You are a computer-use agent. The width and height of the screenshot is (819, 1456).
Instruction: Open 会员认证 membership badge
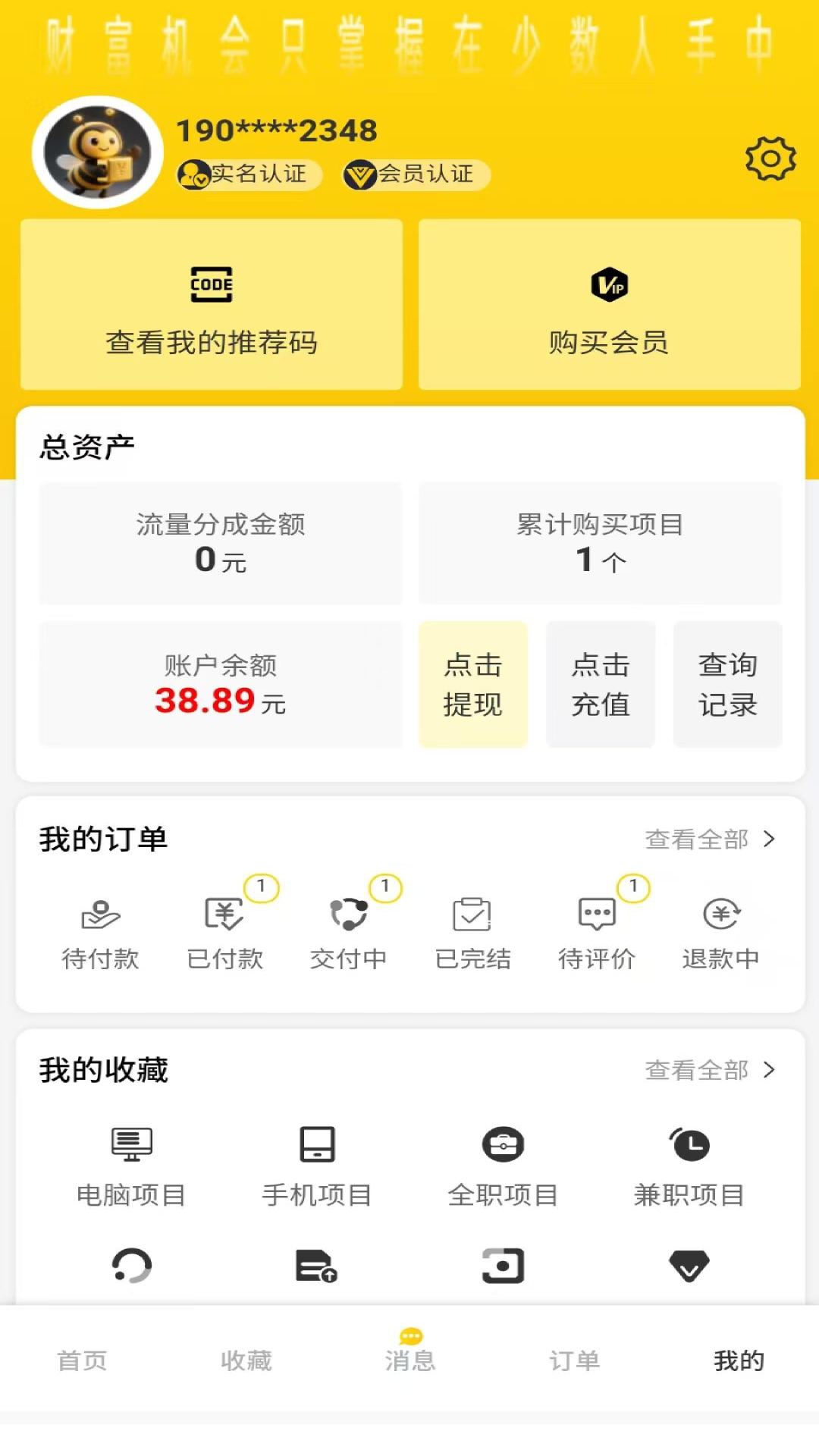416,174
